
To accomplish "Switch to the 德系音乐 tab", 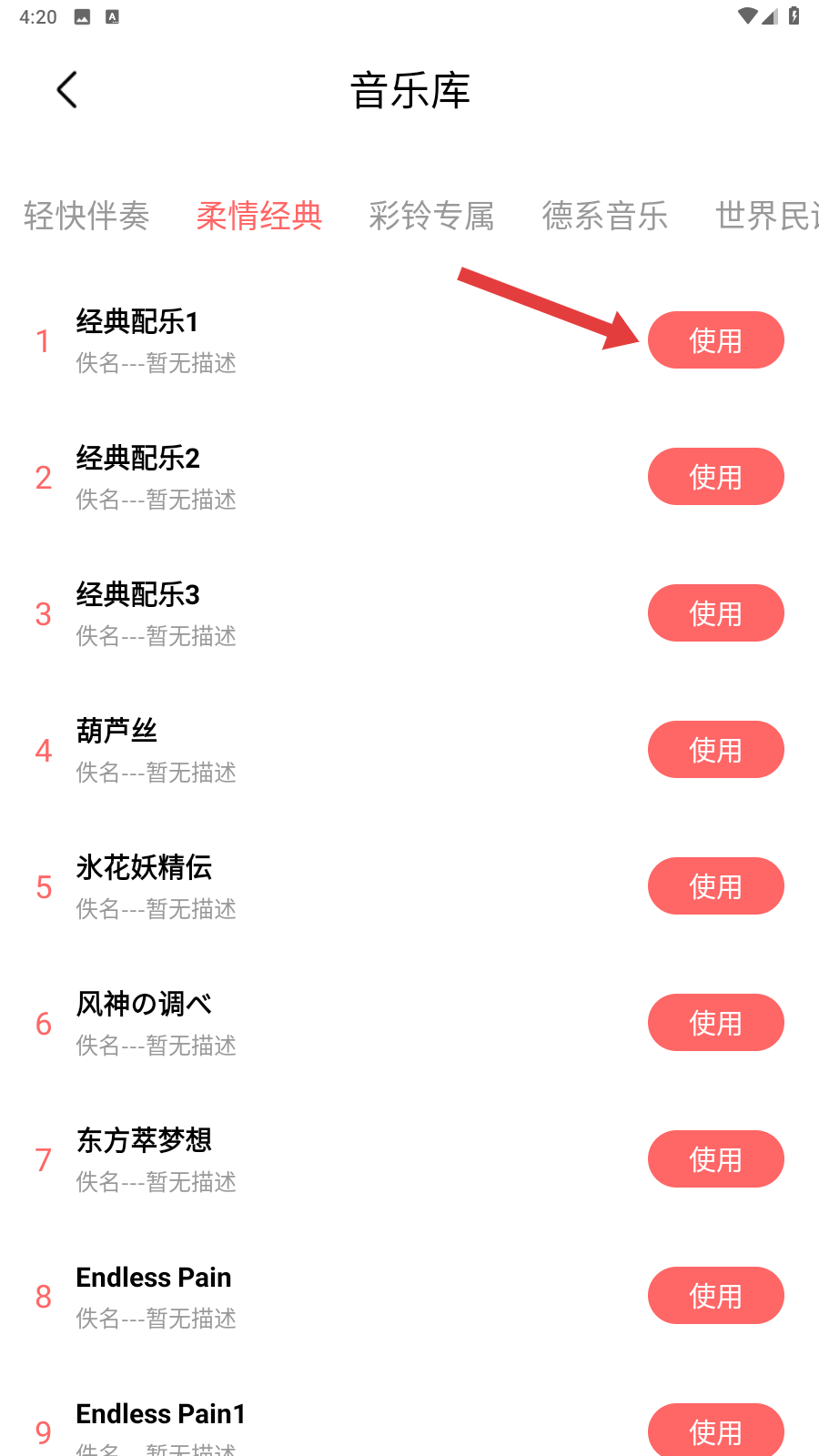I will 605,217.
